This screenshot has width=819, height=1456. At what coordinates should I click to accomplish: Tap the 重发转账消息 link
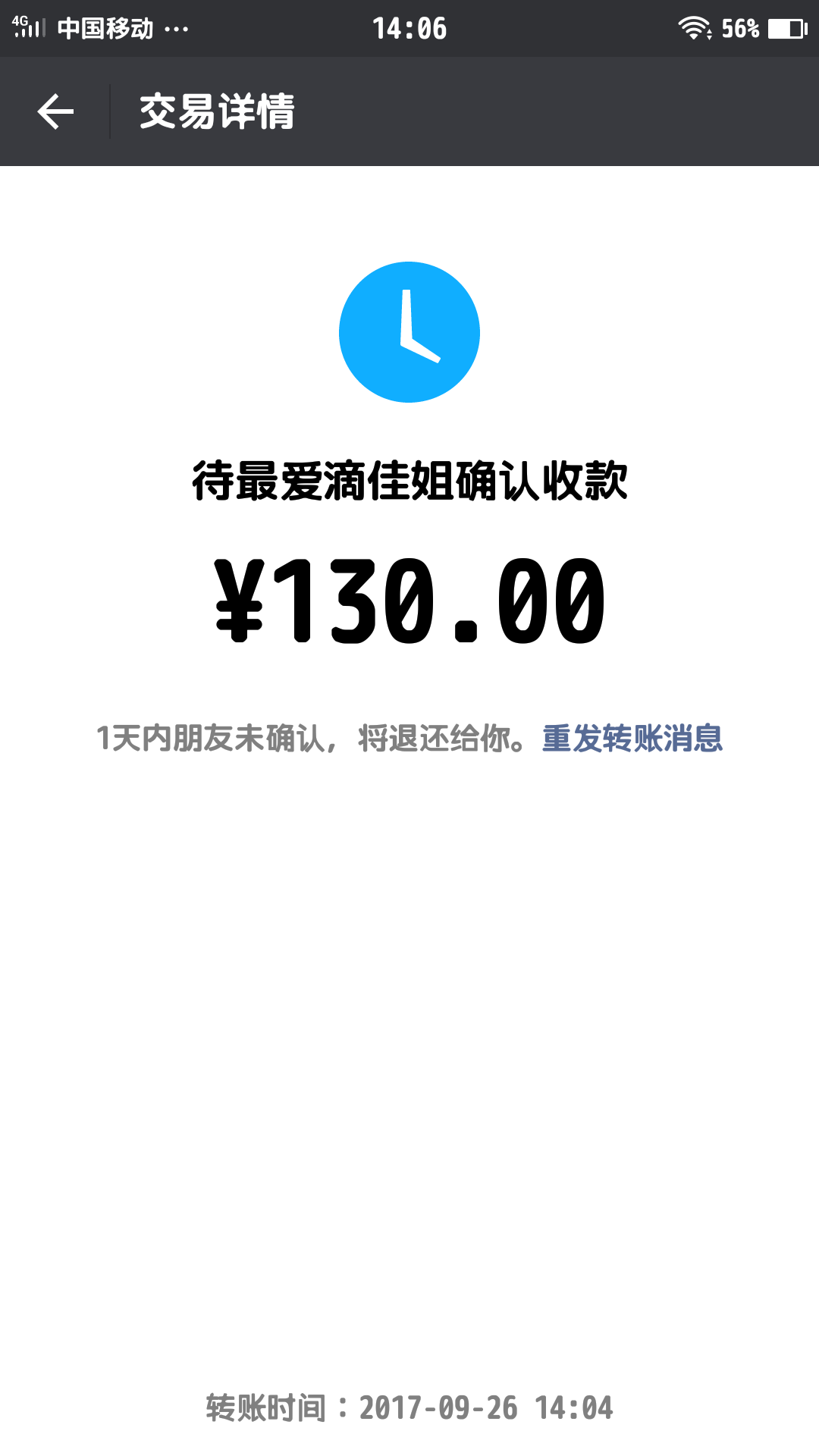point(632,738)
